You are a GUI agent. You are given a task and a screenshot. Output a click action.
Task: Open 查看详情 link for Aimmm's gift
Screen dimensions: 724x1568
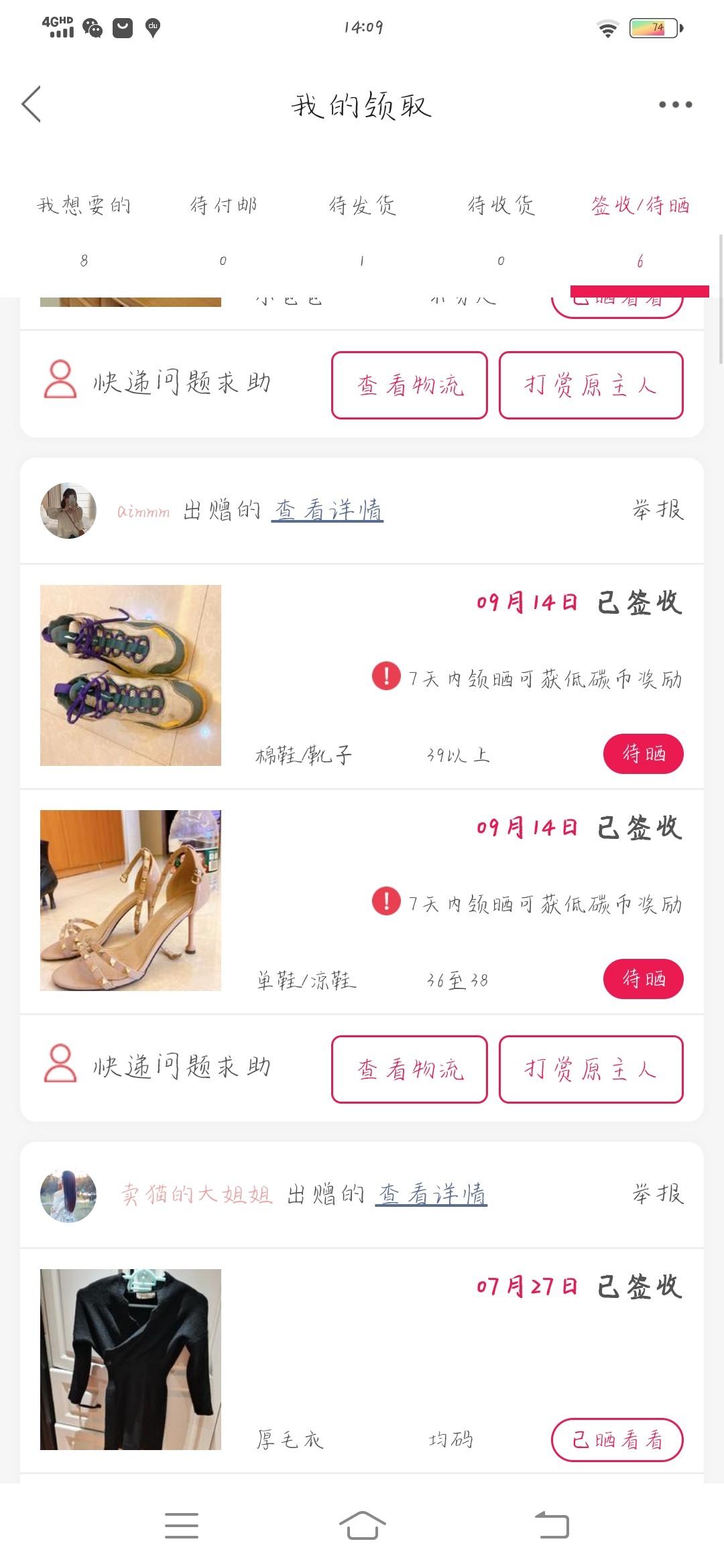point(327,511)
